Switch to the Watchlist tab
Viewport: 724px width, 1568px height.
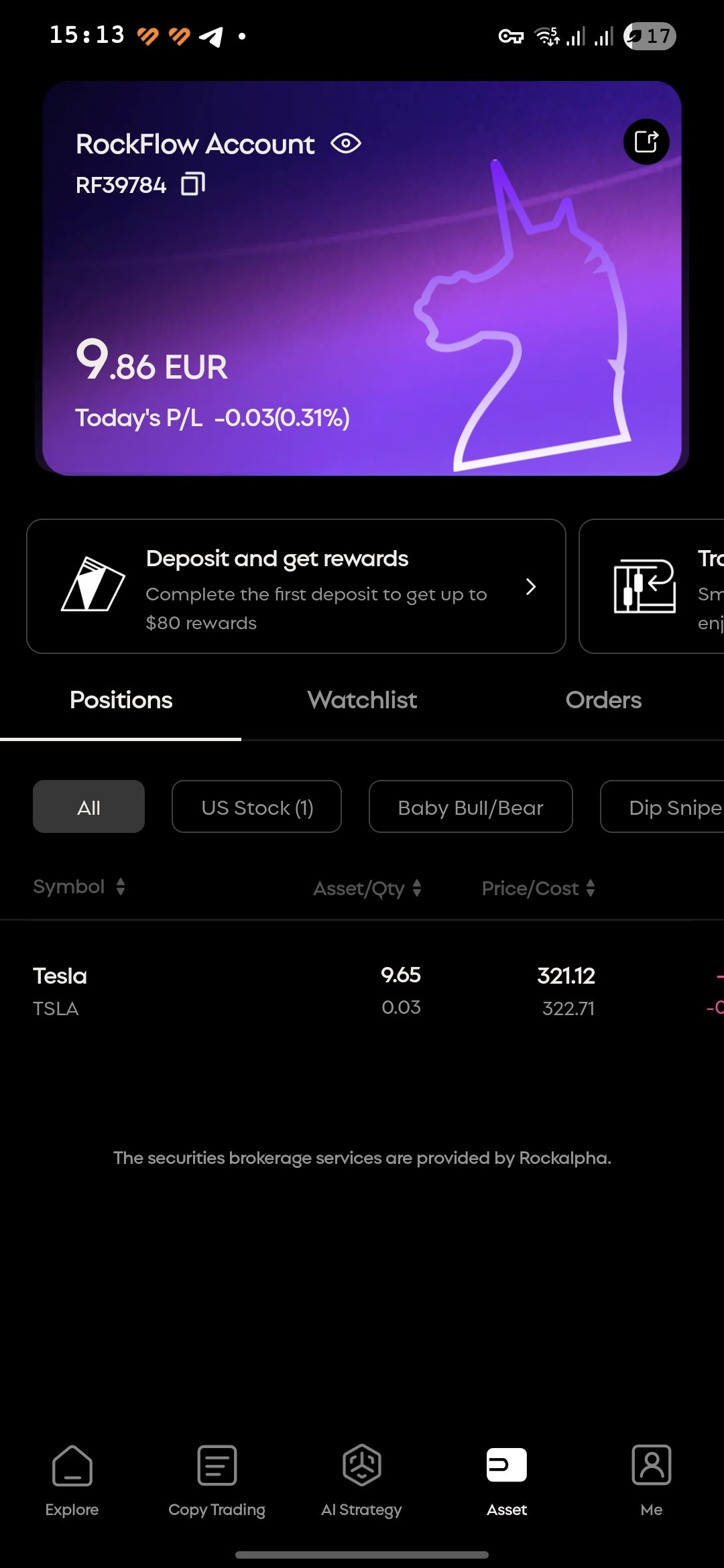[362, 700]
